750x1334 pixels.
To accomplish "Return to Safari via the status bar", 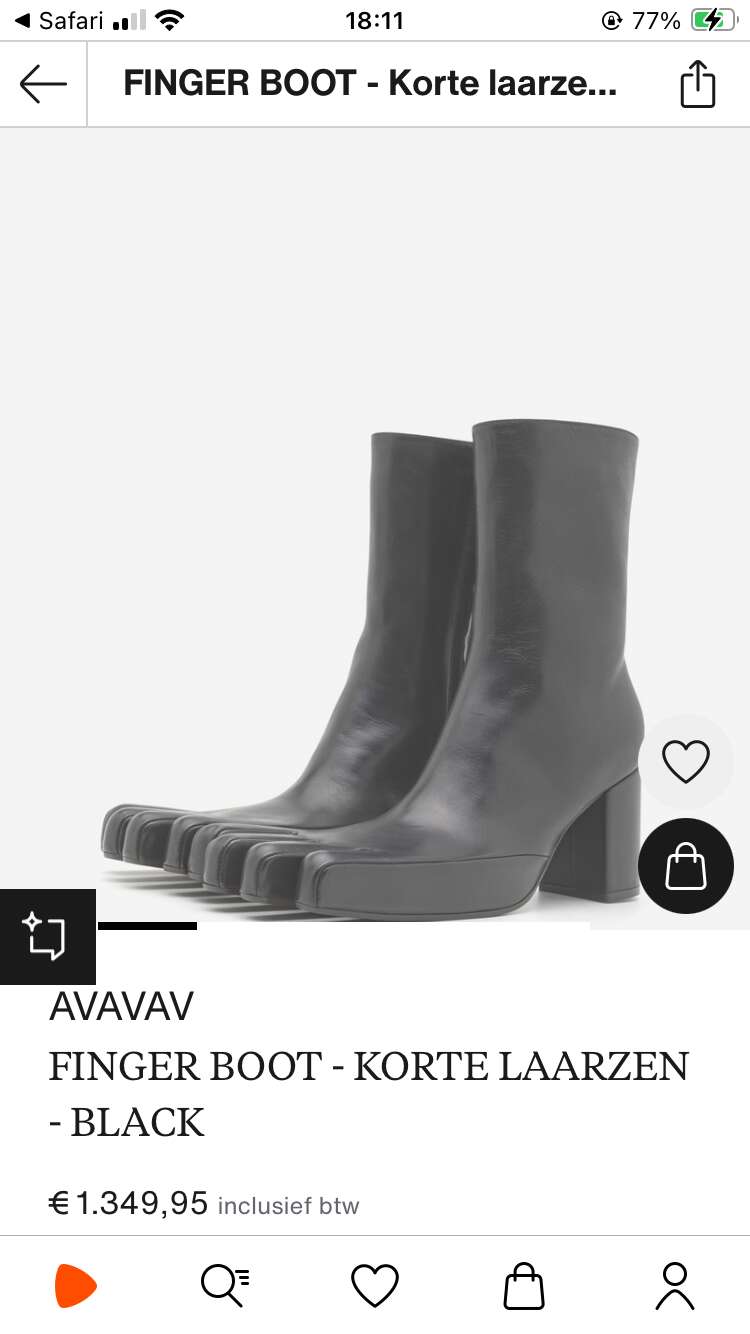I will coord(60,20).
